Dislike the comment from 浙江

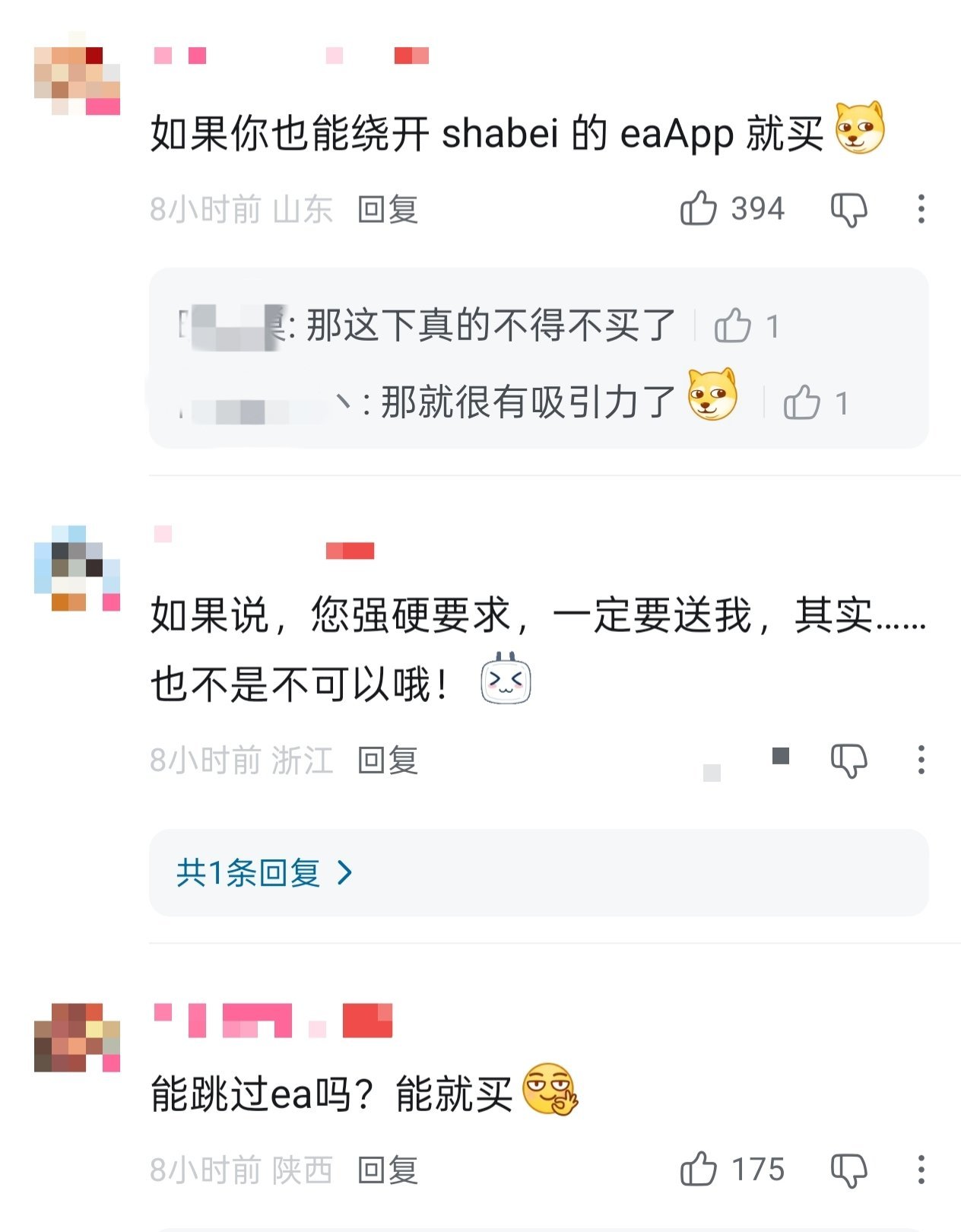(x=848, y=760)
